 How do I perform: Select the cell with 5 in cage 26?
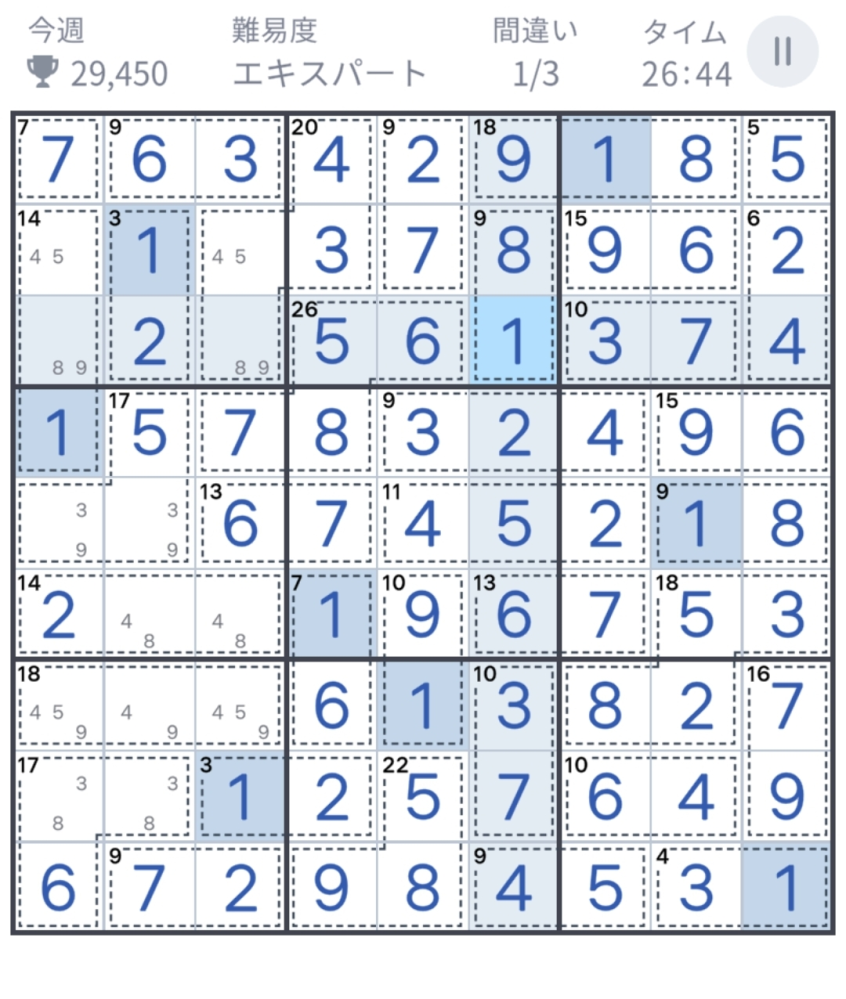(331, 342)
